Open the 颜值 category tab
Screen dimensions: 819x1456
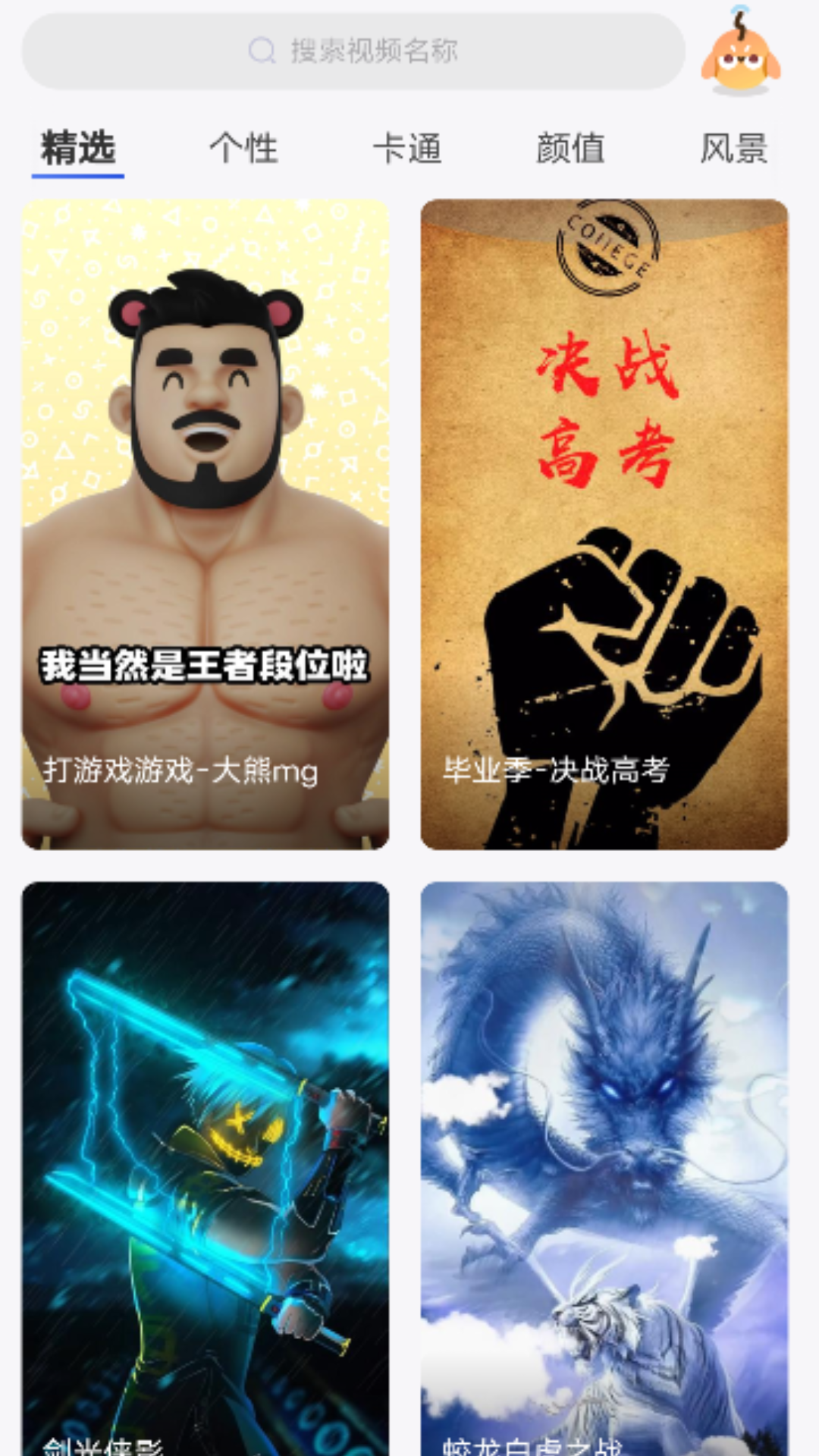click(x=568, y=149)
